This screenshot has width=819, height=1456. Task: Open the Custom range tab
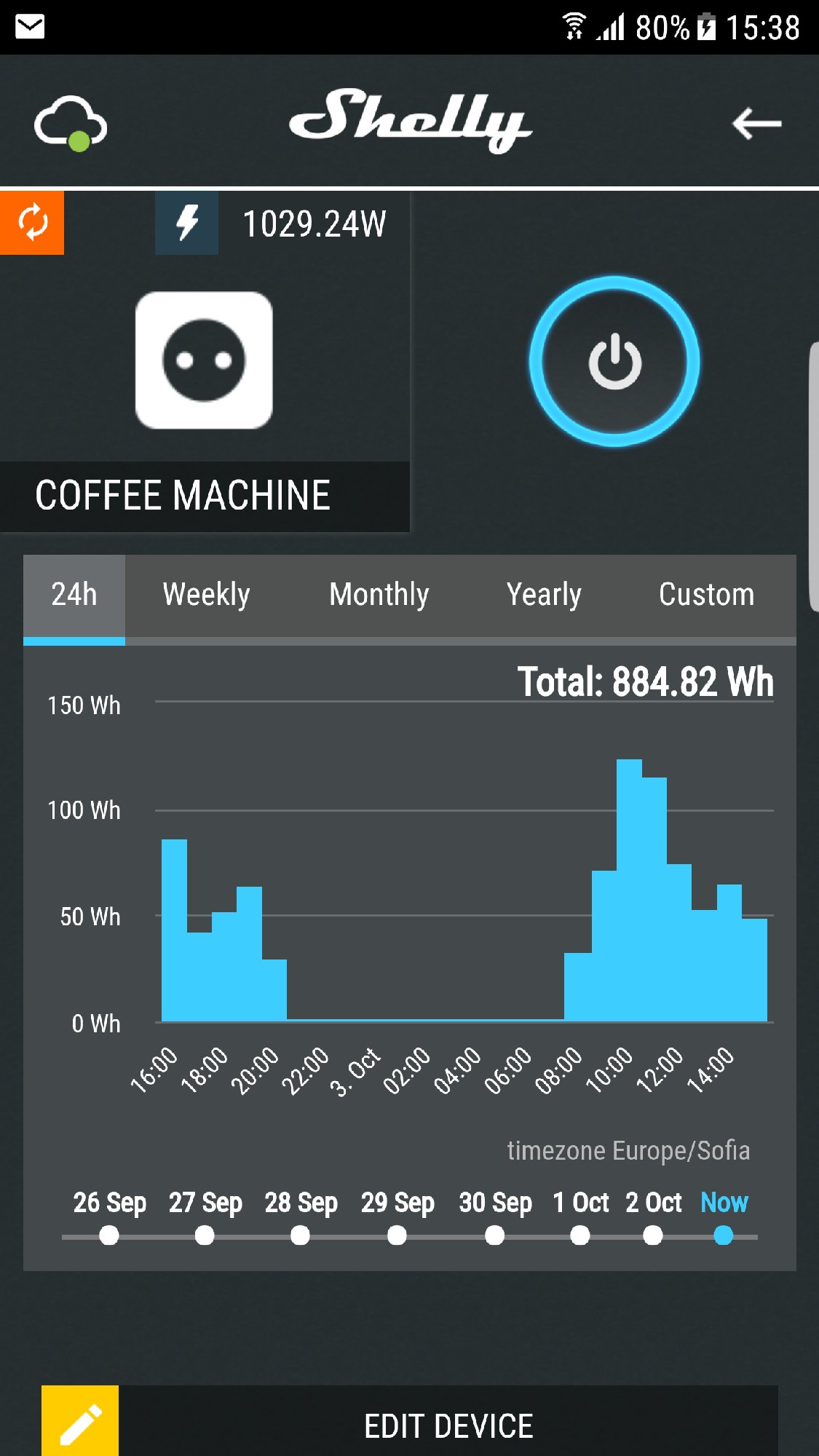coord(706,596)
